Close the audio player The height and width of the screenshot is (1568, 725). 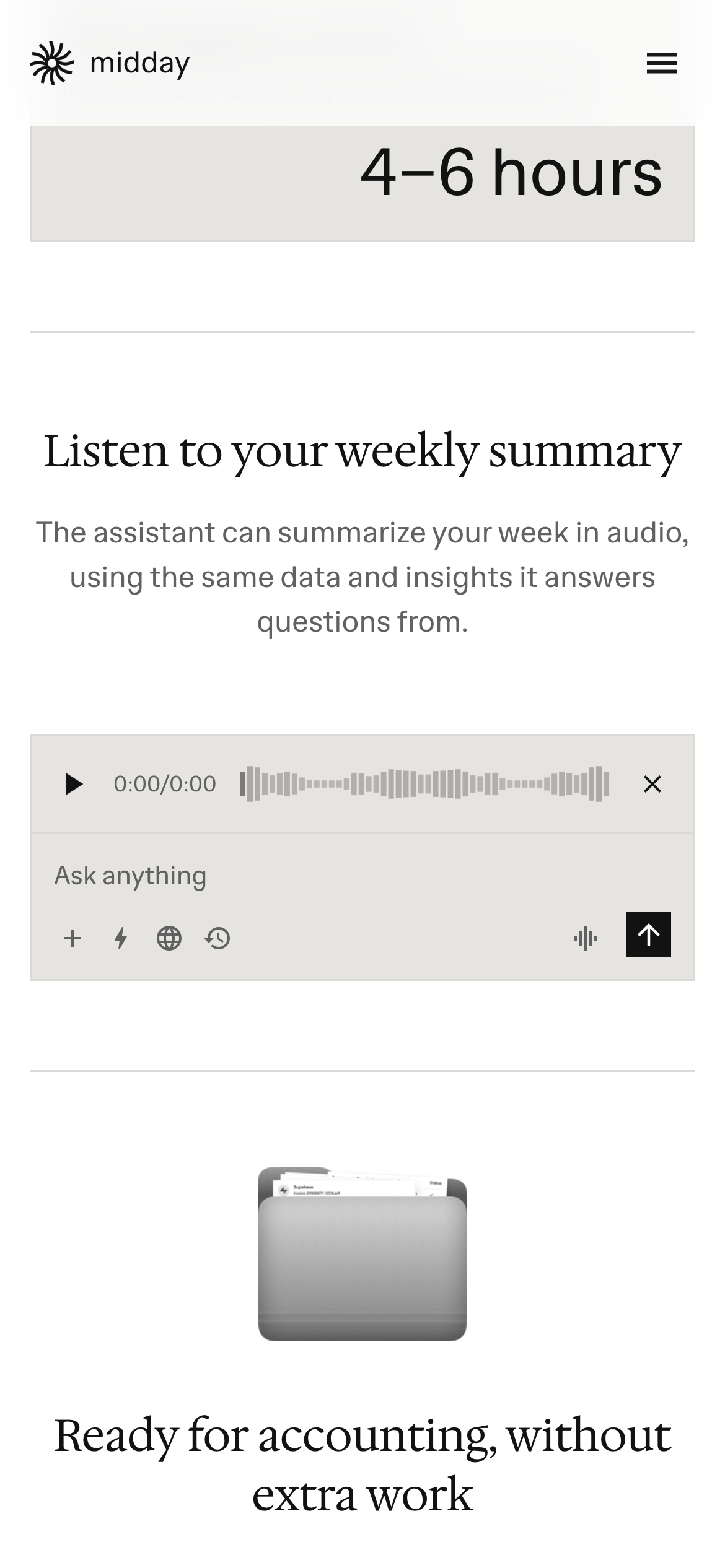[652, 784]
